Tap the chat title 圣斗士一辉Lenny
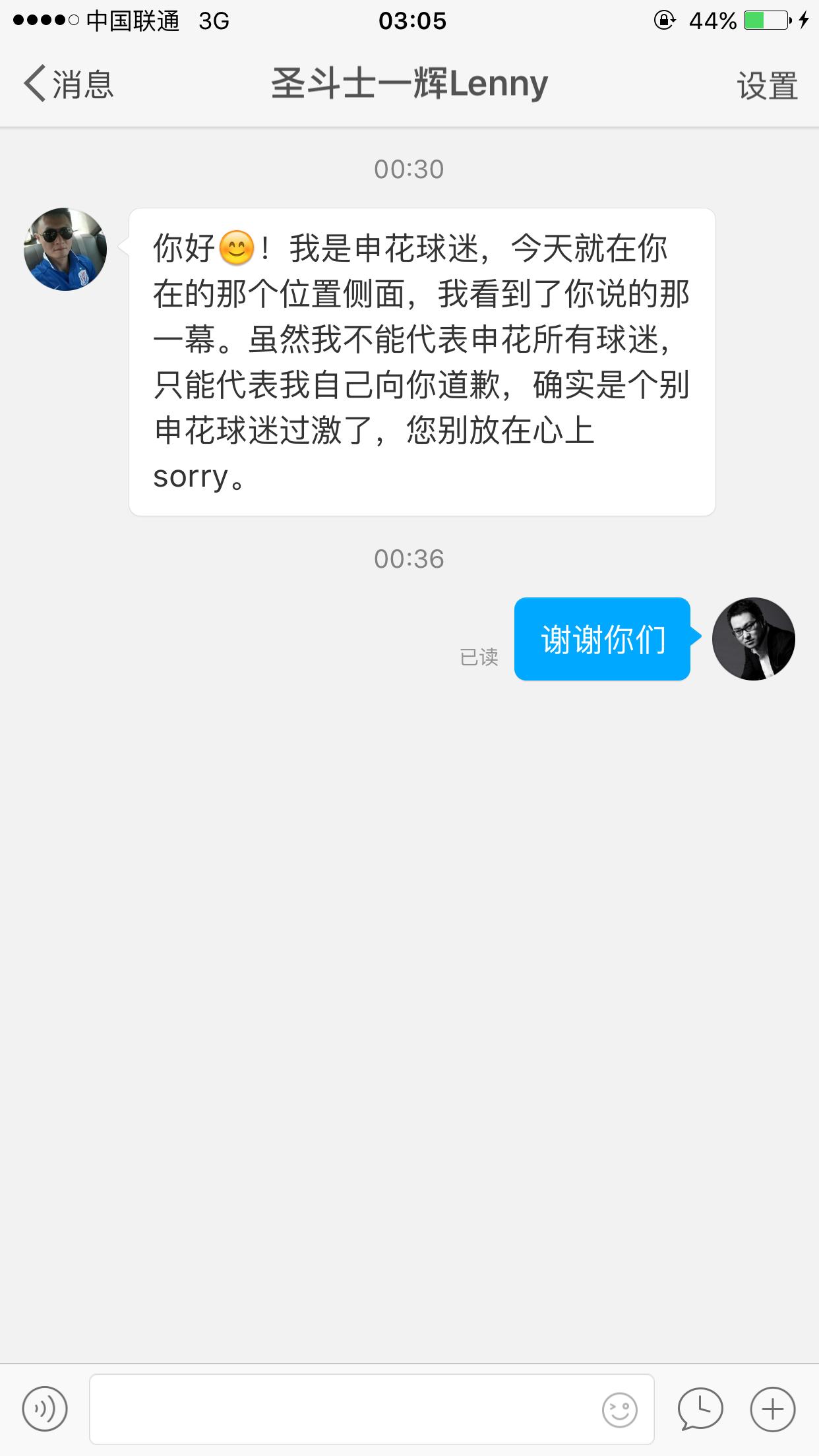This screenshot has width=819, height=1456. tap(409, 83)
